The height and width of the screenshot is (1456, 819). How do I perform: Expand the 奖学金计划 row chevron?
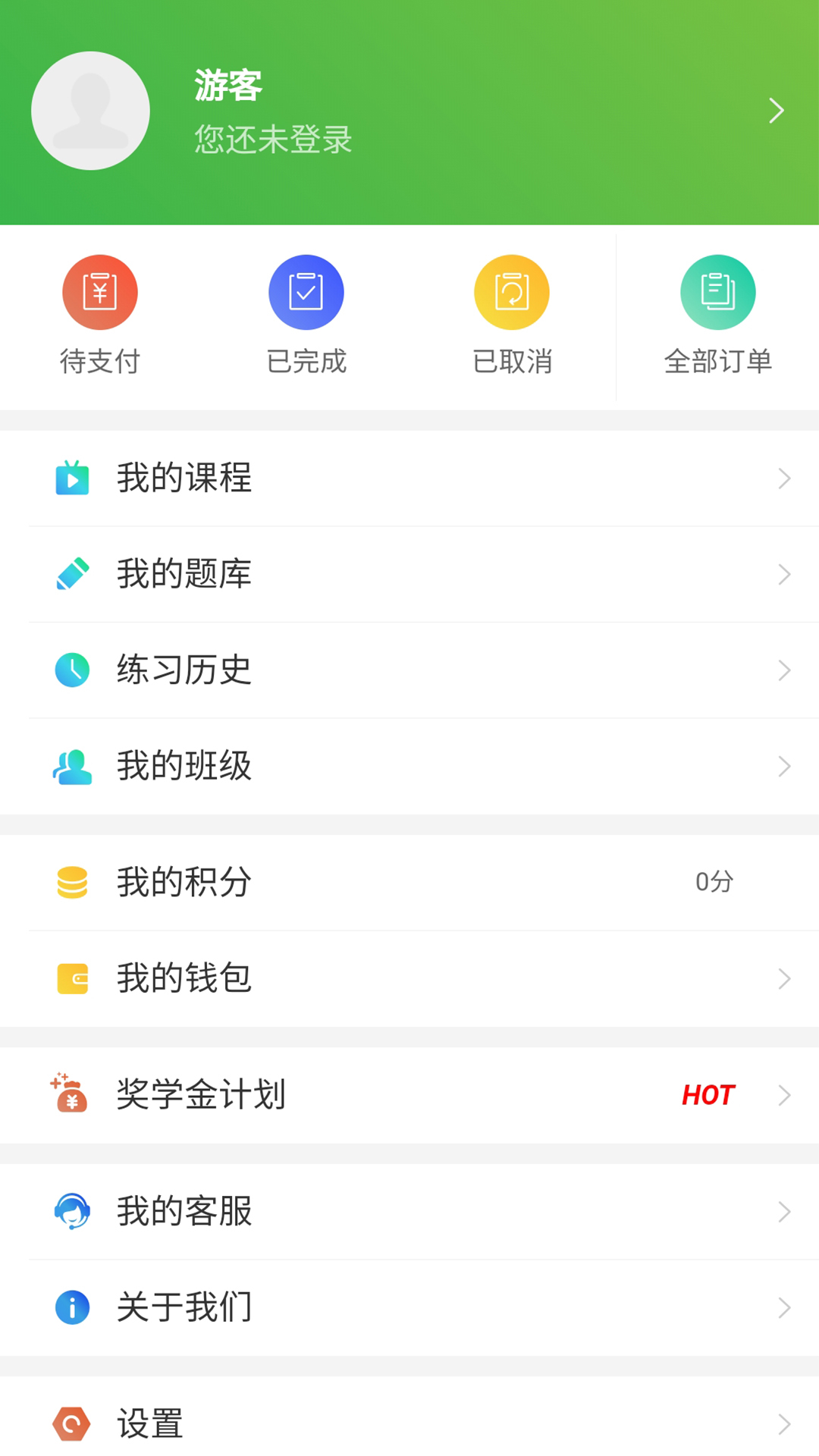pyautogui.click(x=785, y=1095)
